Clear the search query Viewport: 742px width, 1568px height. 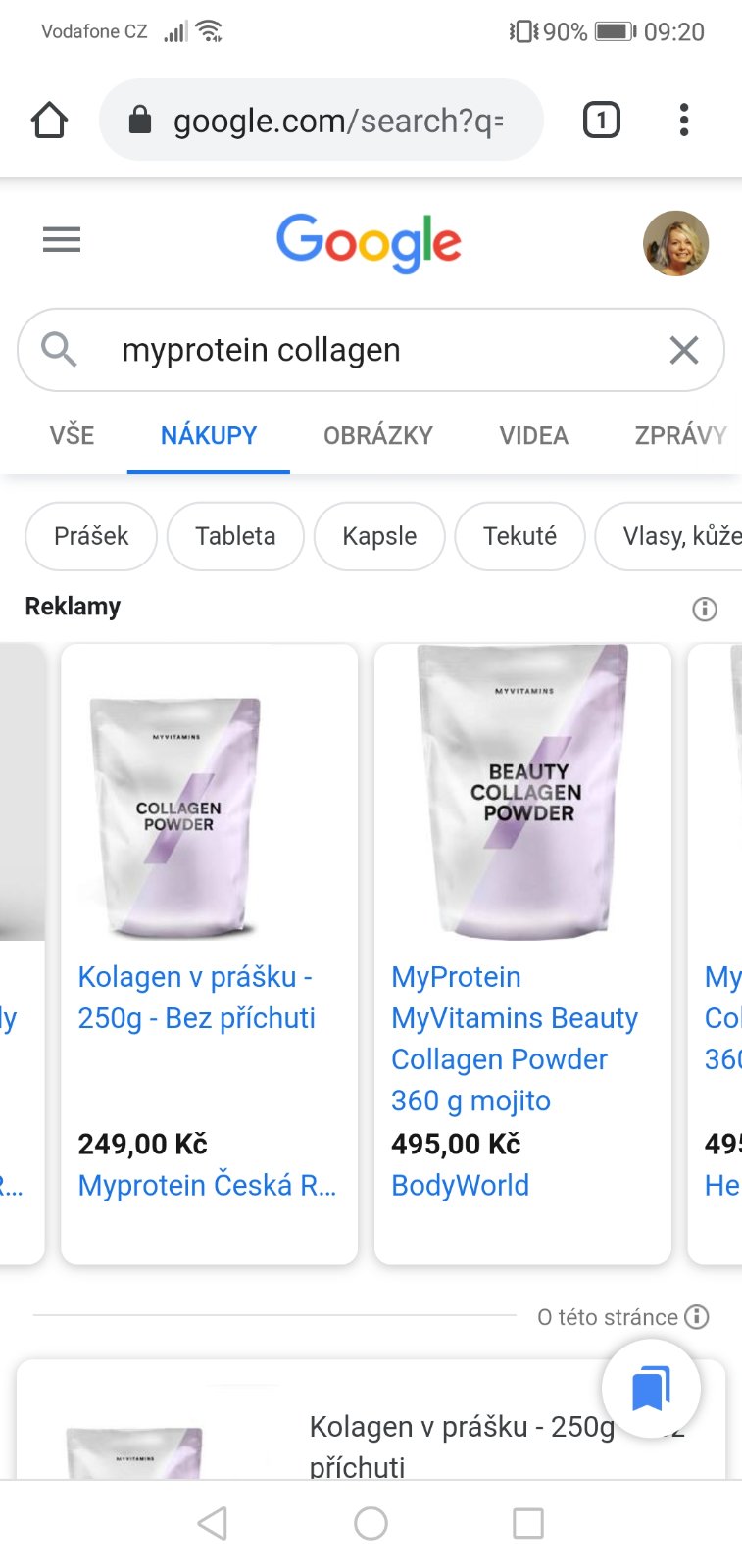coord(683,350)
